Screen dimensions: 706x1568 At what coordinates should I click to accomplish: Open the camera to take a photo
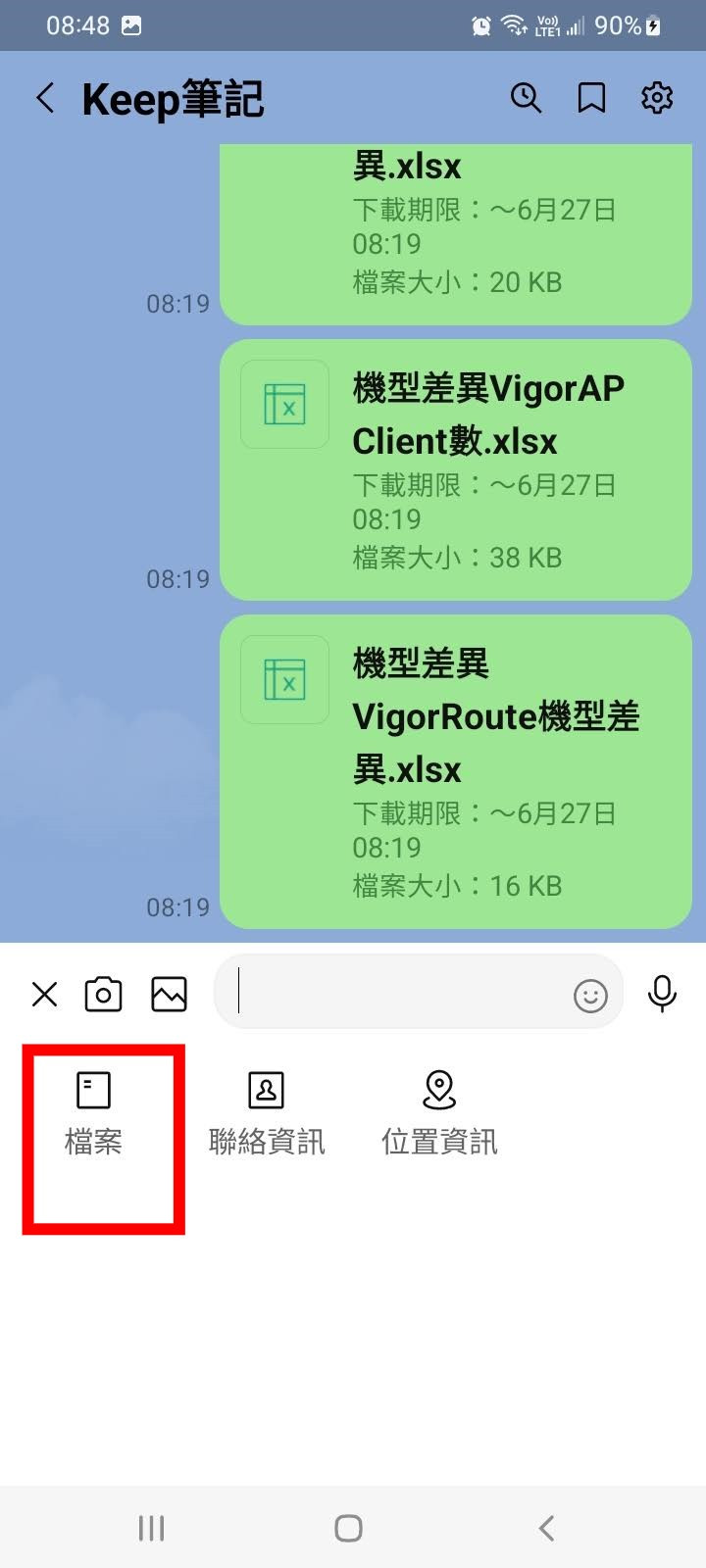click(x=103, y=995)
